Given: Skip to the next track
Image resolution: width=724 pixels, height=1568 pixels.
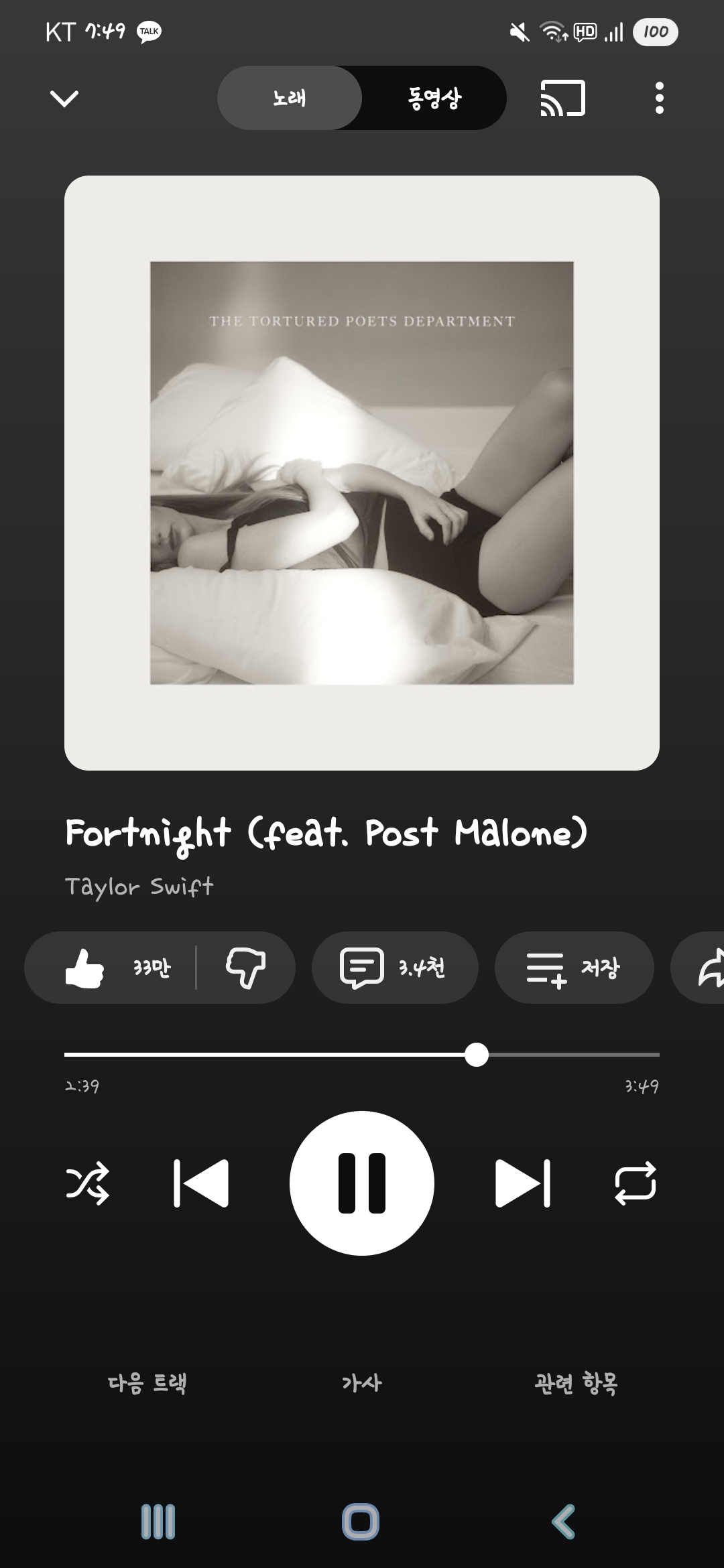Looking at the screenshot, I should 523,1183.
